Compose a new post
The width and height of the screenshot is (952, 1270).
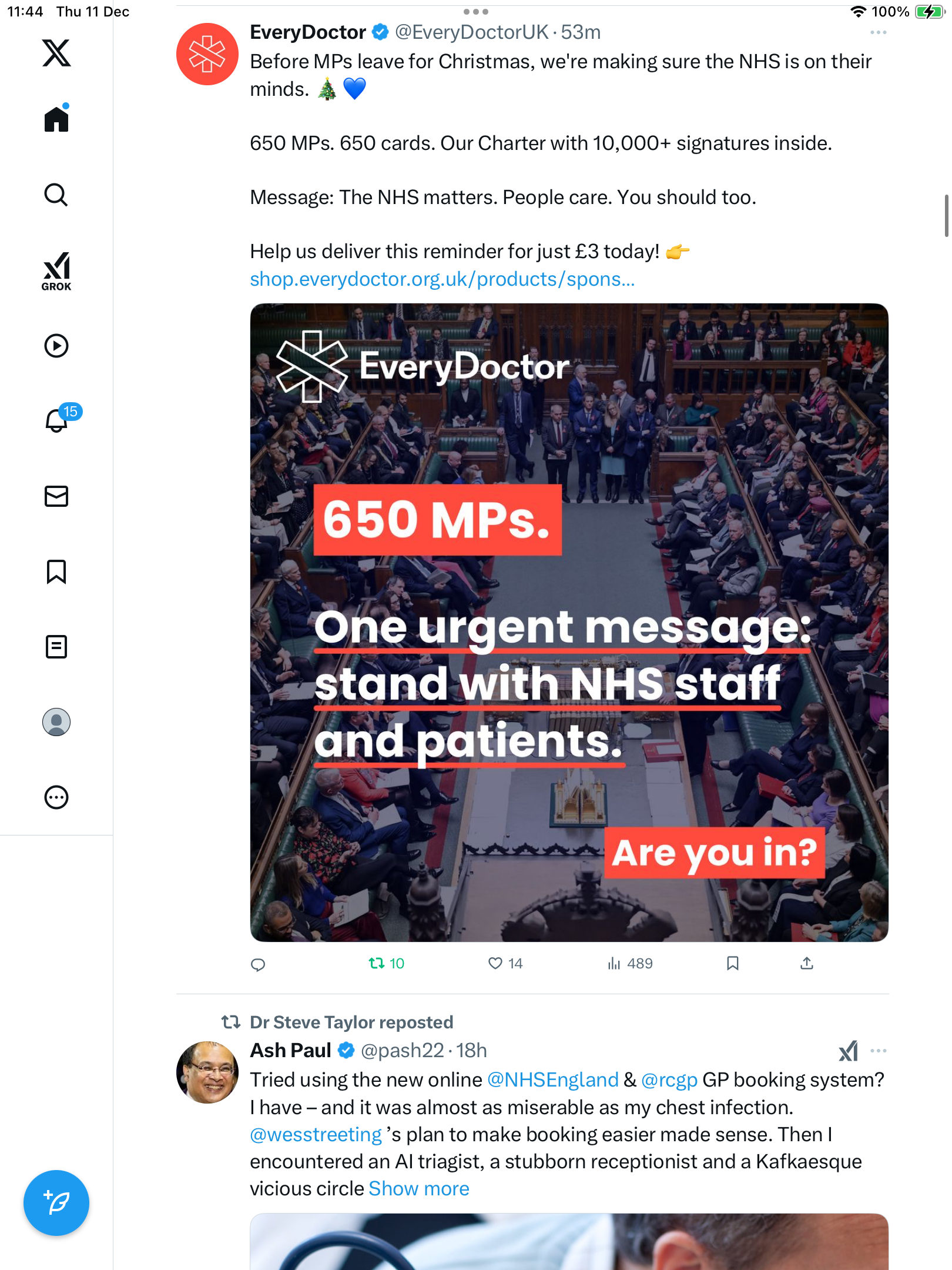pyautogui.click(x=56, y=1203)
